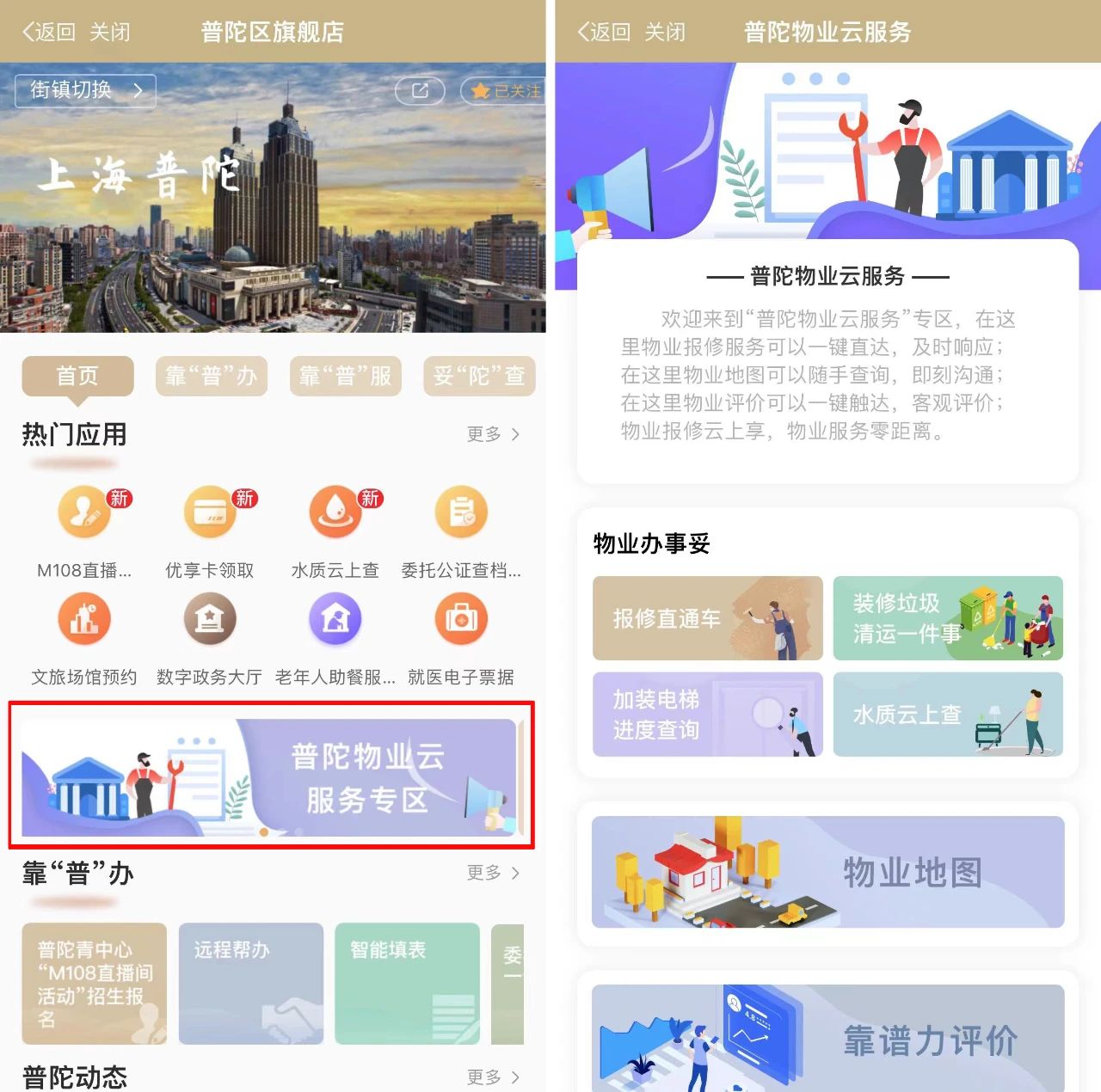Toggle the 已关注 follow button
Viewport: 1101px width, 1092px height.
coord(506,90)
